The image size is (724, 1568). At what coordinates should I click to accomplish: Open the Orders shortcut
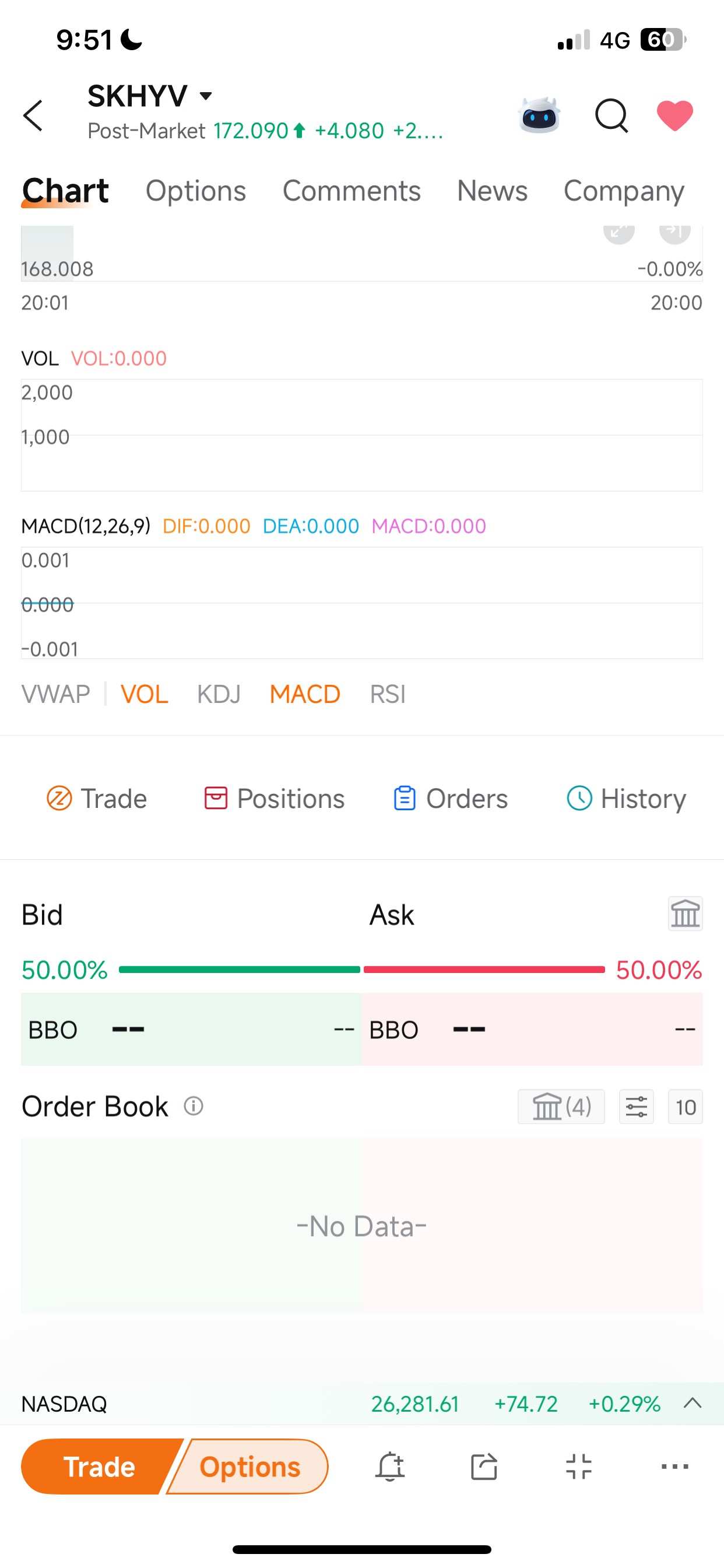450,799
